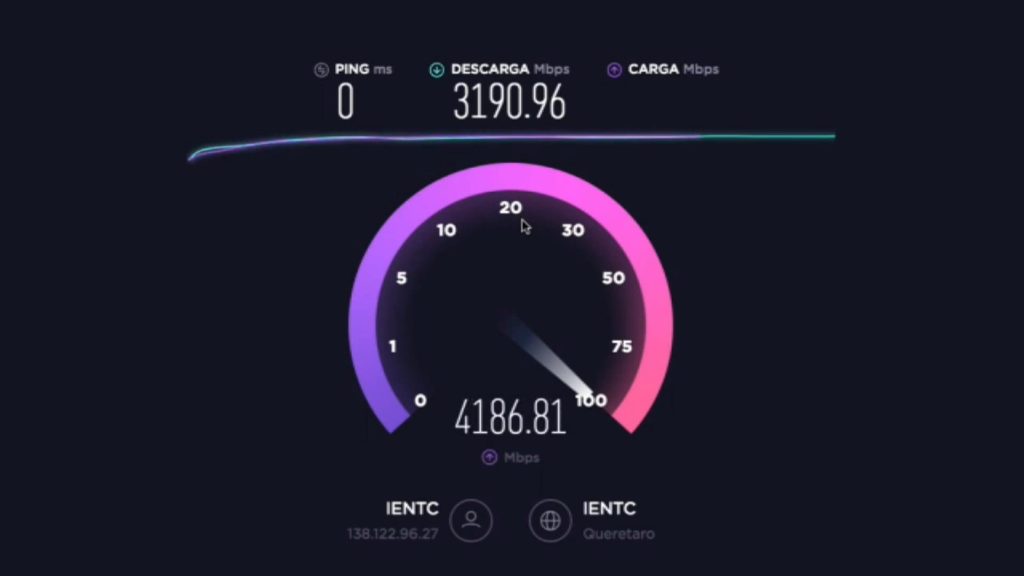
Task: Open the IENTC Queretaro server globe icon
Action: coord(549,521)
